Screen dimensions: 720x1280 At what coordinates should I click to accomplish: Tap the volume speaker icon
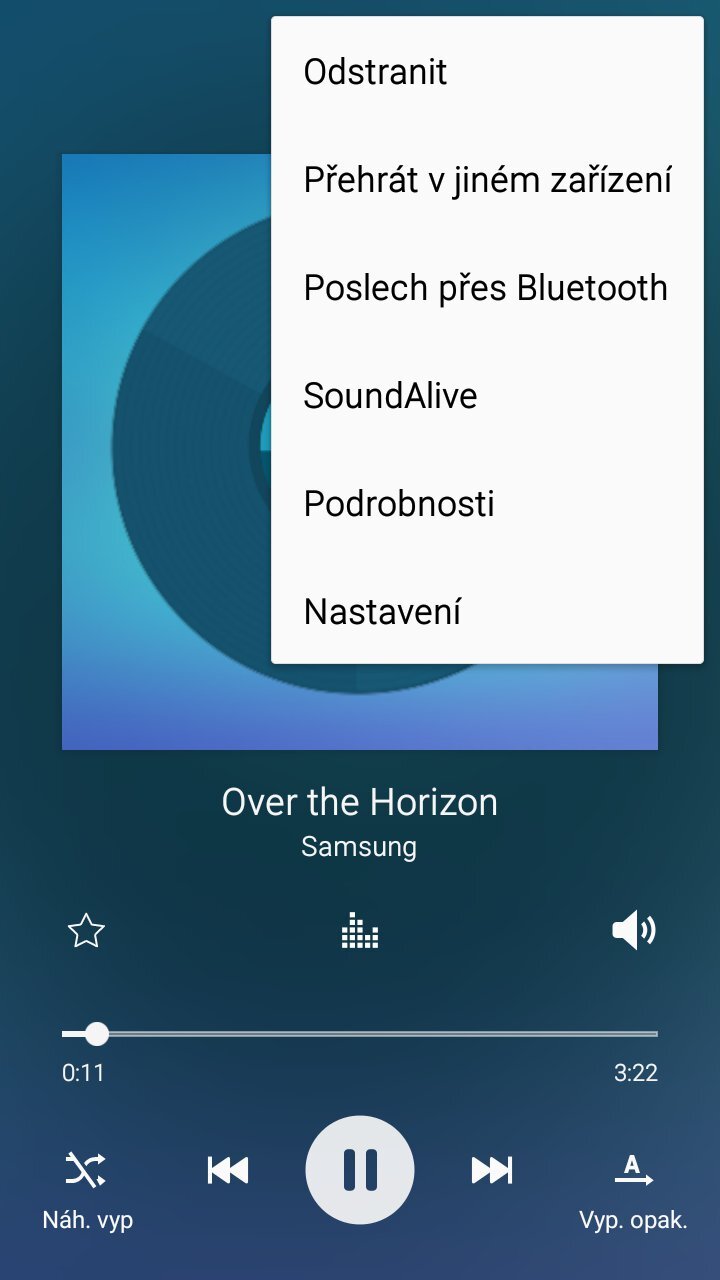(633, 932)
